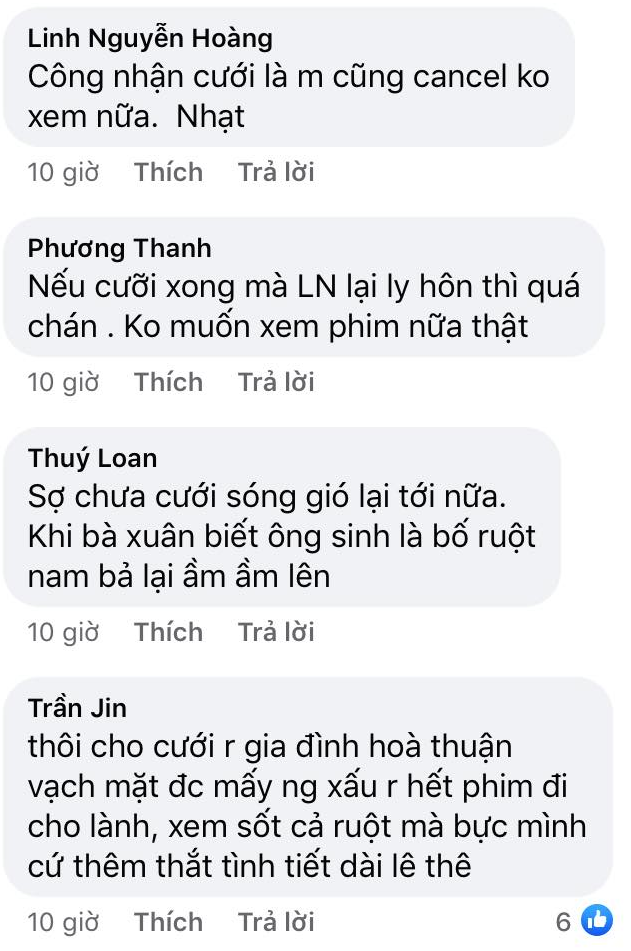View reactions on Trần Jin's comment
The height and width of the screenshot is (951, 631).
(585, 921)
